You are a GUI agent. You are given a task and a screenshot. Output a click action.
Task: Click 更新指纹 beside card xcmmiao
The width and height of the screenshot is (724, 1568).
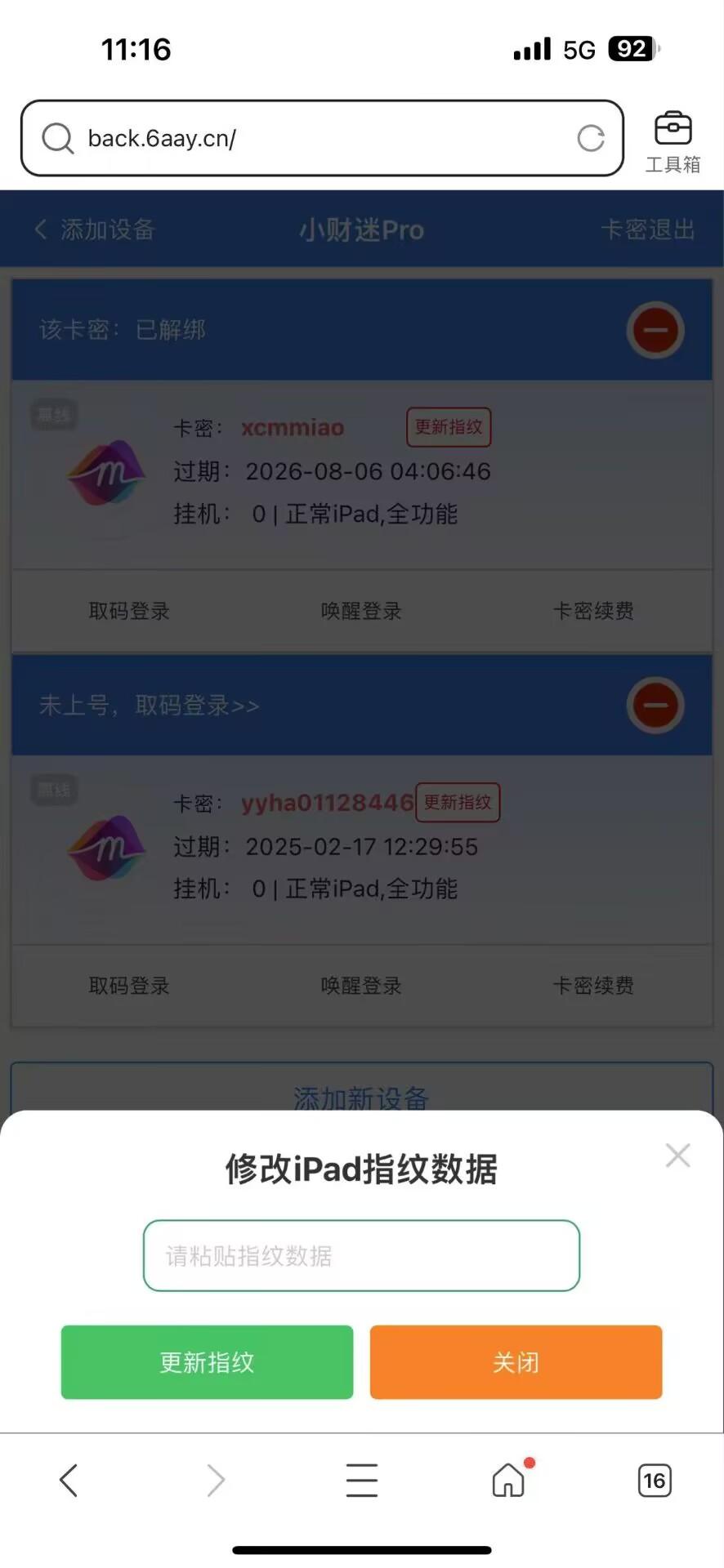pyautogui.click(x=448, y=427)
